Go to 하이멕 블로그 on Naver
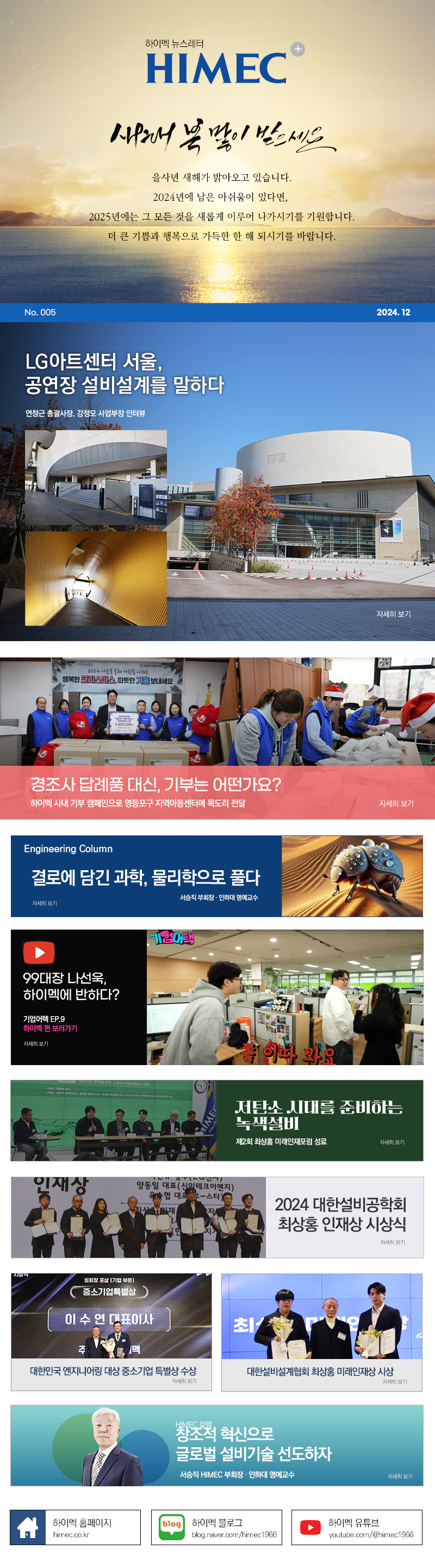 (216, 1527)
